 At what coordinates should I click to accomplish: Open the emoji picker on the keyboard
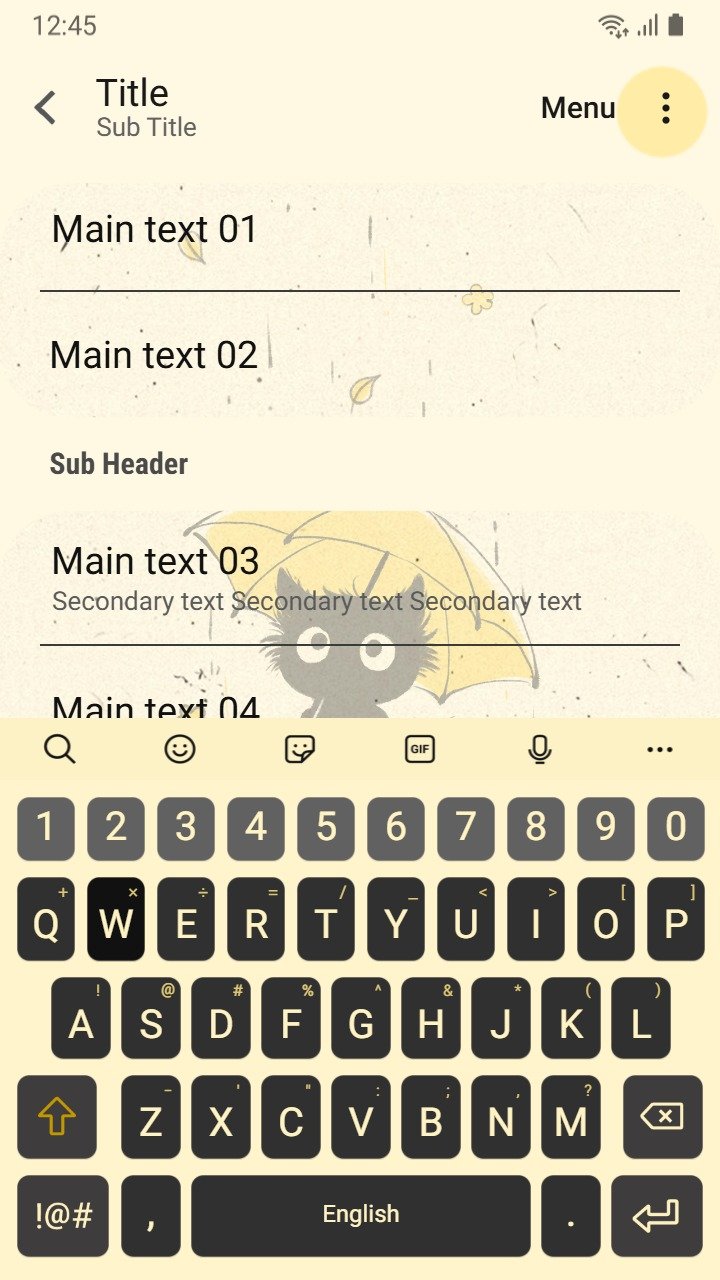pyautogui.click(x=180, y=748)
